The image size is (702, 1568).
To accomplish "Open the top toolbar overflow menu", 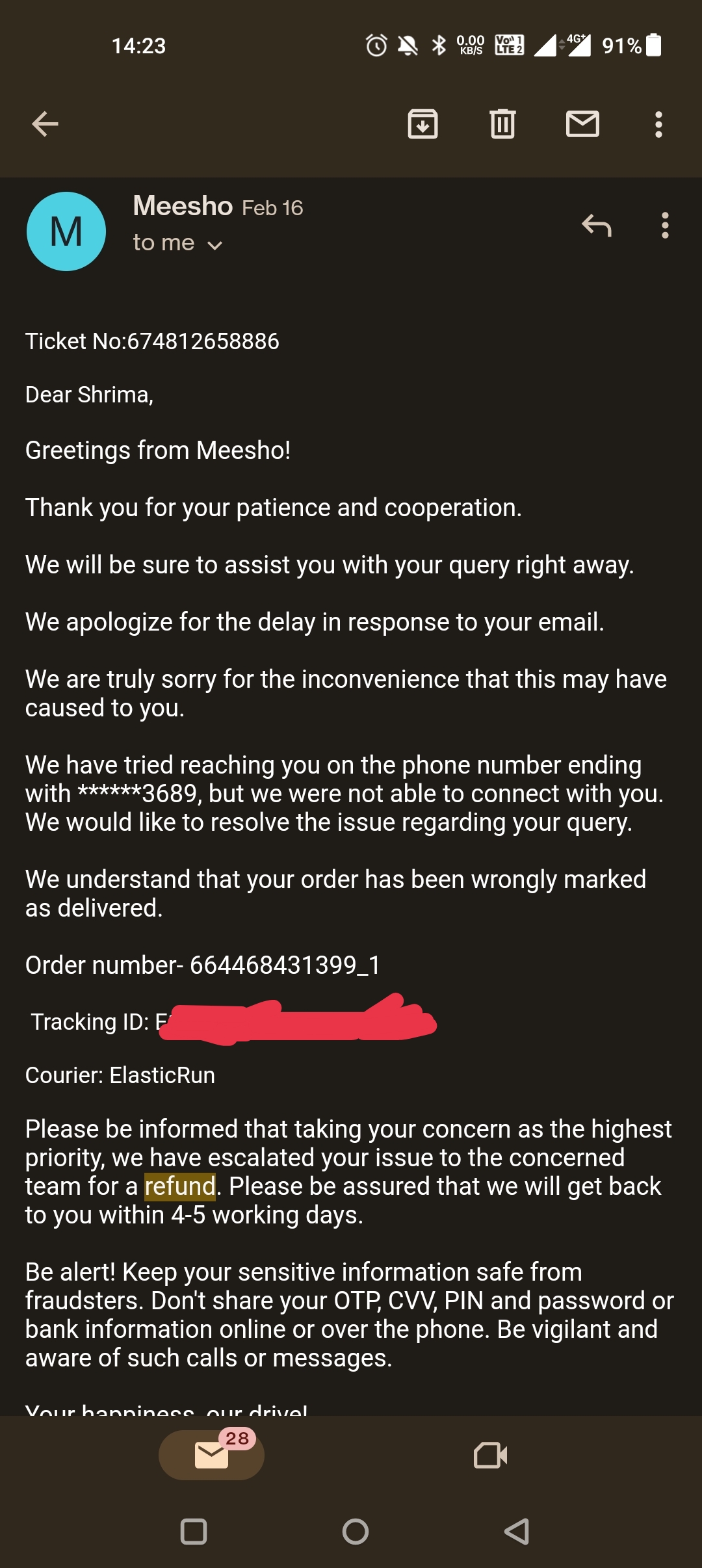I will (658, 124).
